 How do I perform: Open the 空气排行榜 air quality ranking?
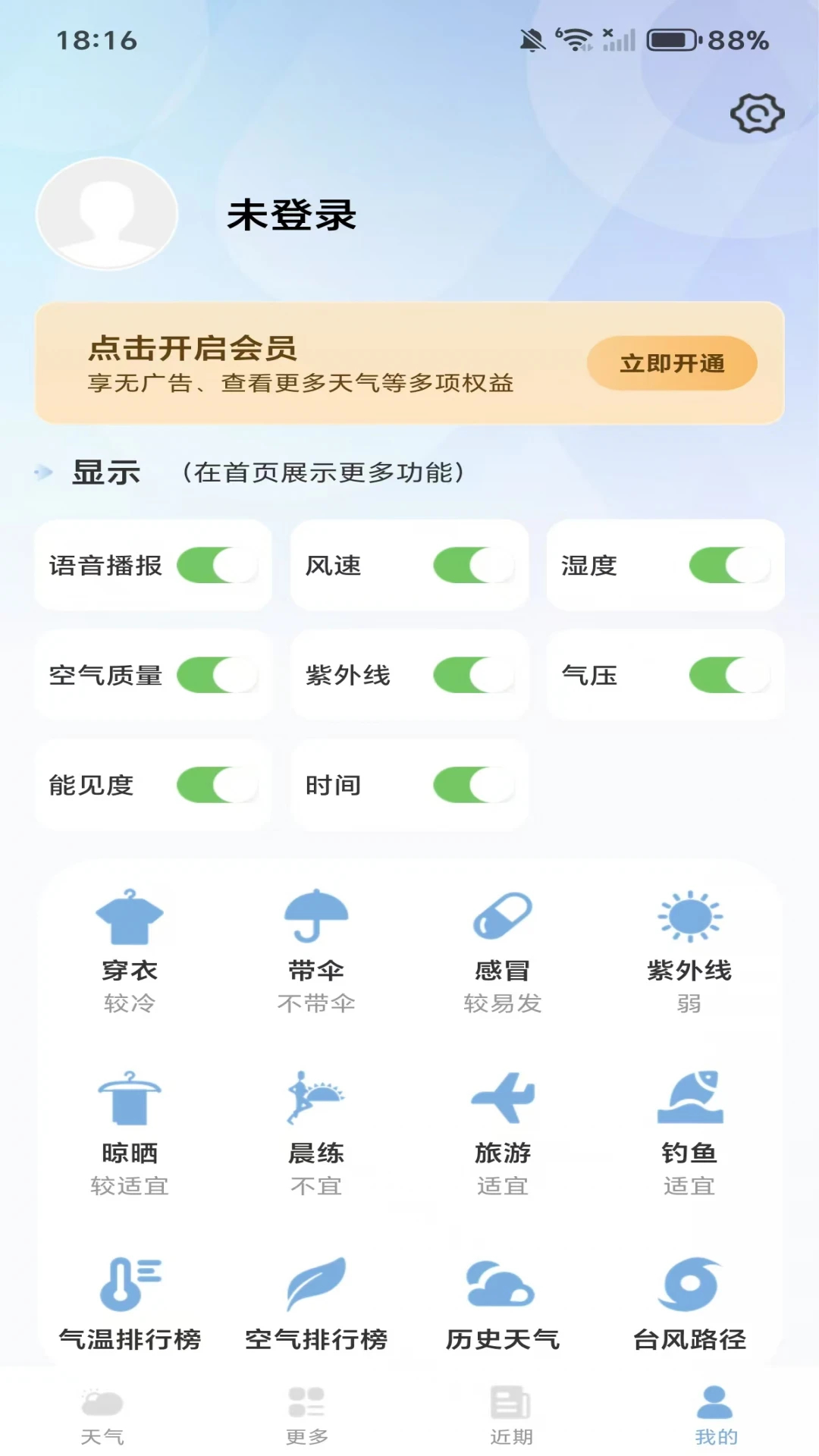[x=316, y=1304]
